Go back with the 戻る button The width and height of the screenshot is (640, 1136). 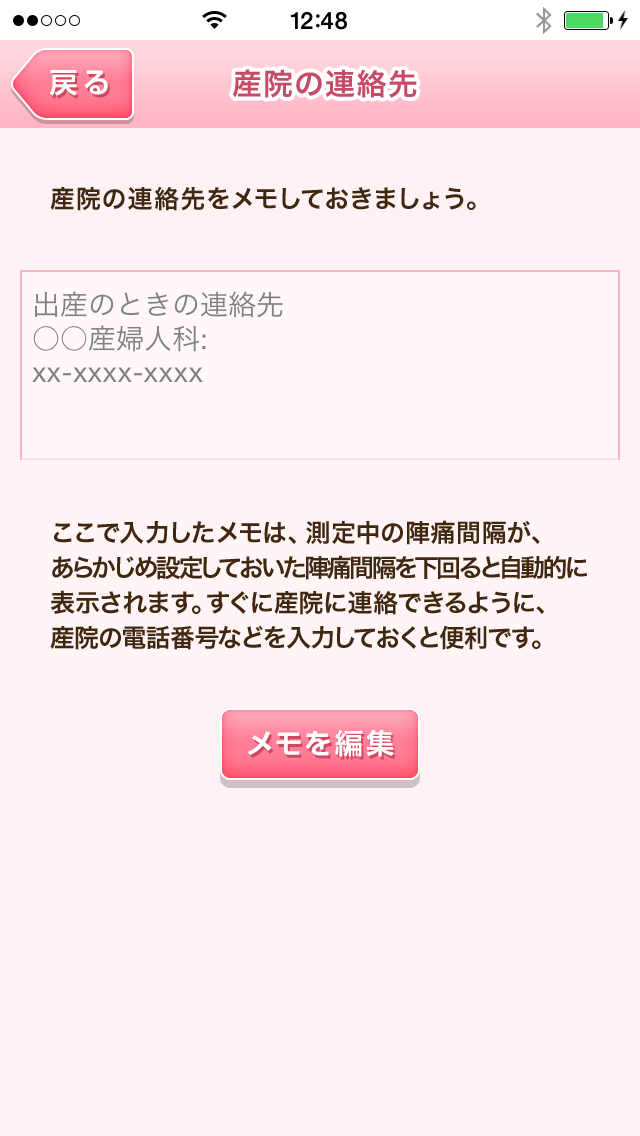click(74, 85)
